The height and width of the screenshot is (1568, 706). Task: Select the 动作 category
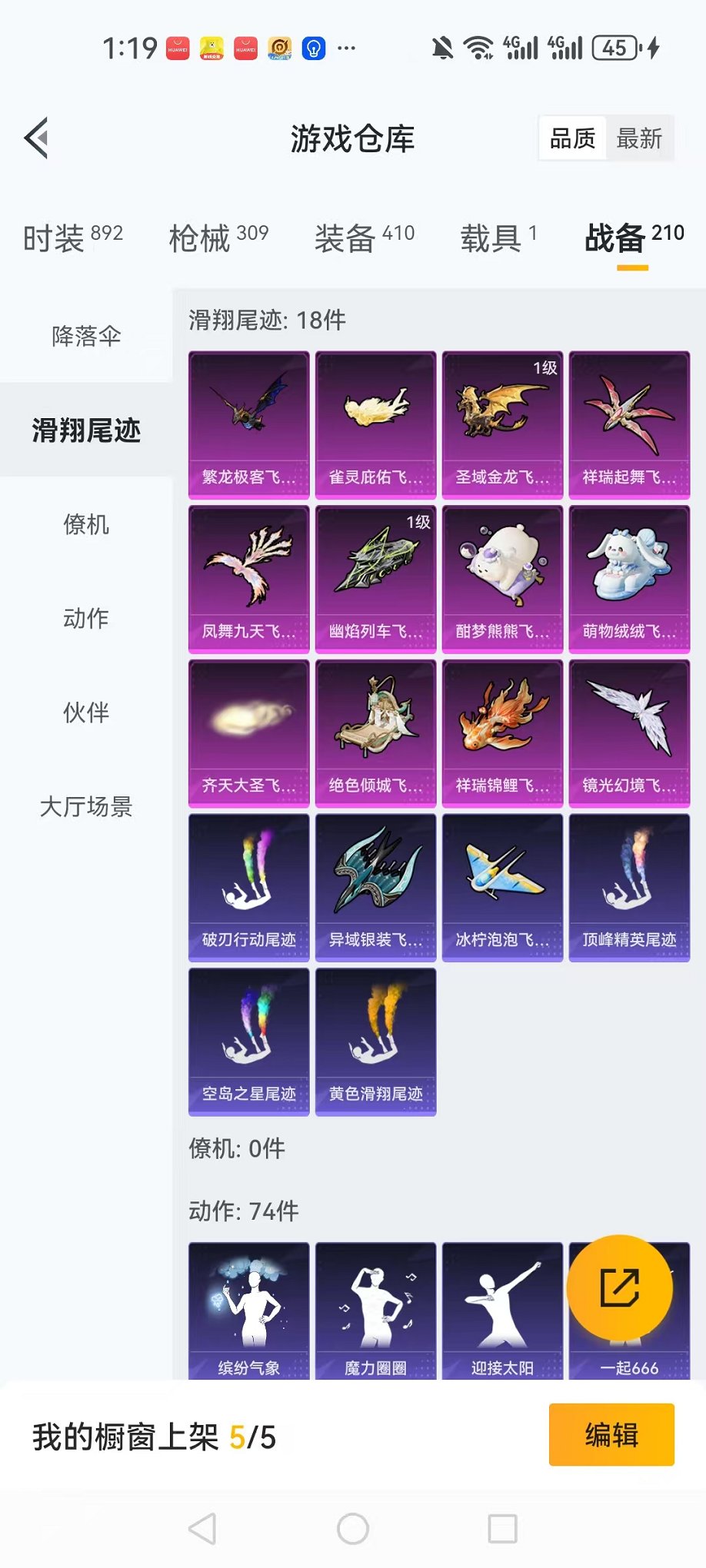86,618
